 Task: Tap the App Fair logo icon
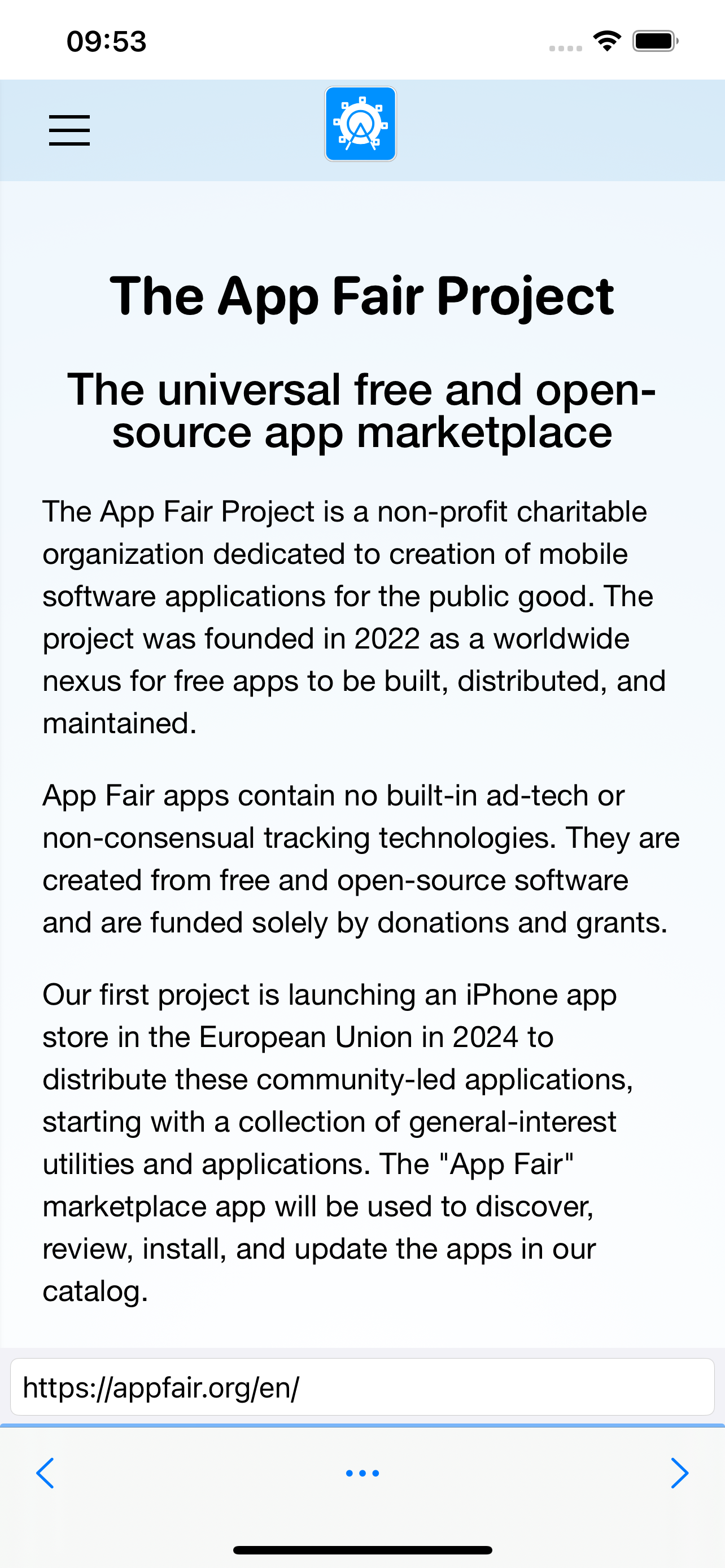point(360,123)
